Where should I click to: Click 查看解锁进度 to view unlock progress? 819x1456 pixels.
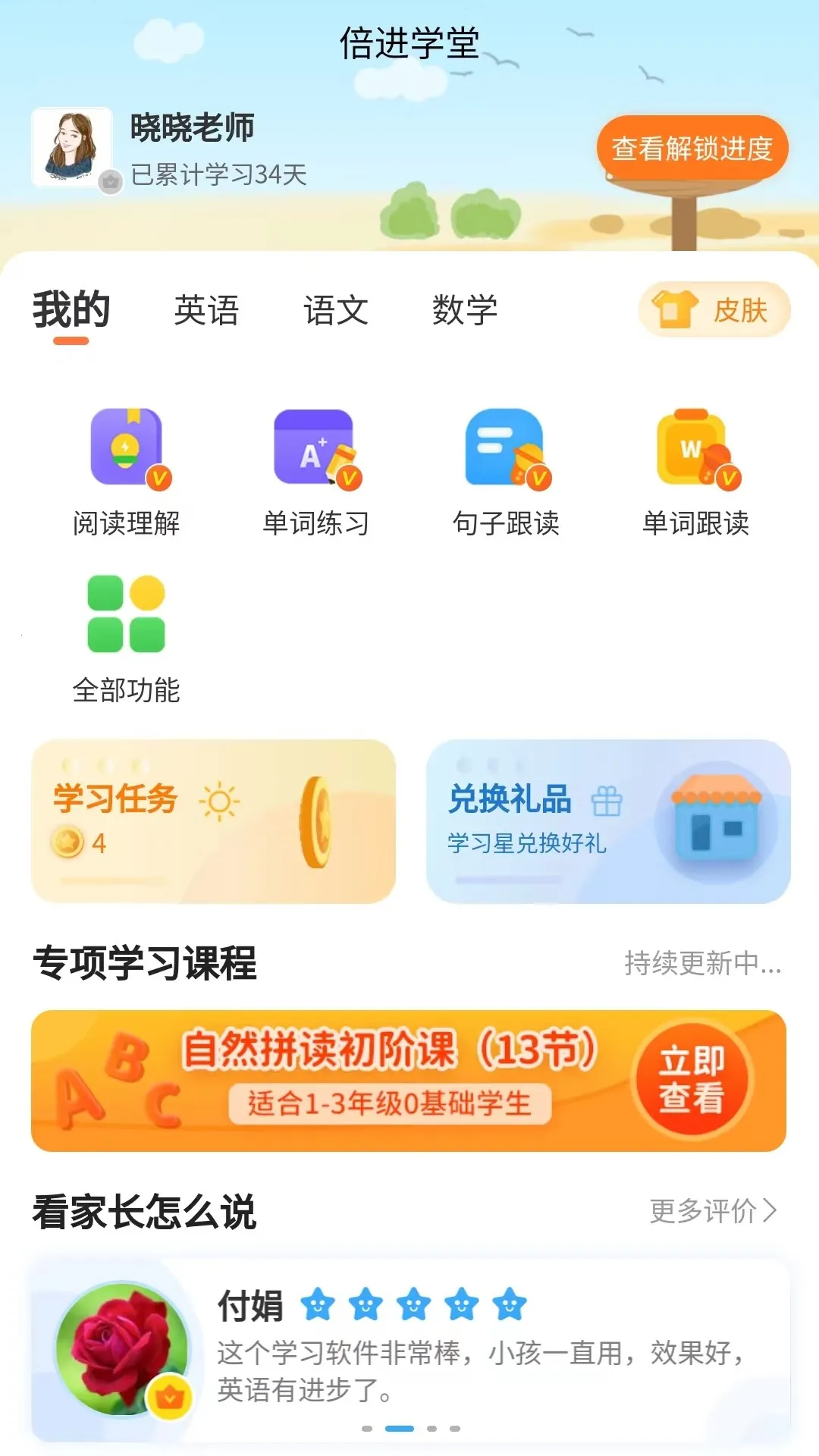tap(691, 148)
